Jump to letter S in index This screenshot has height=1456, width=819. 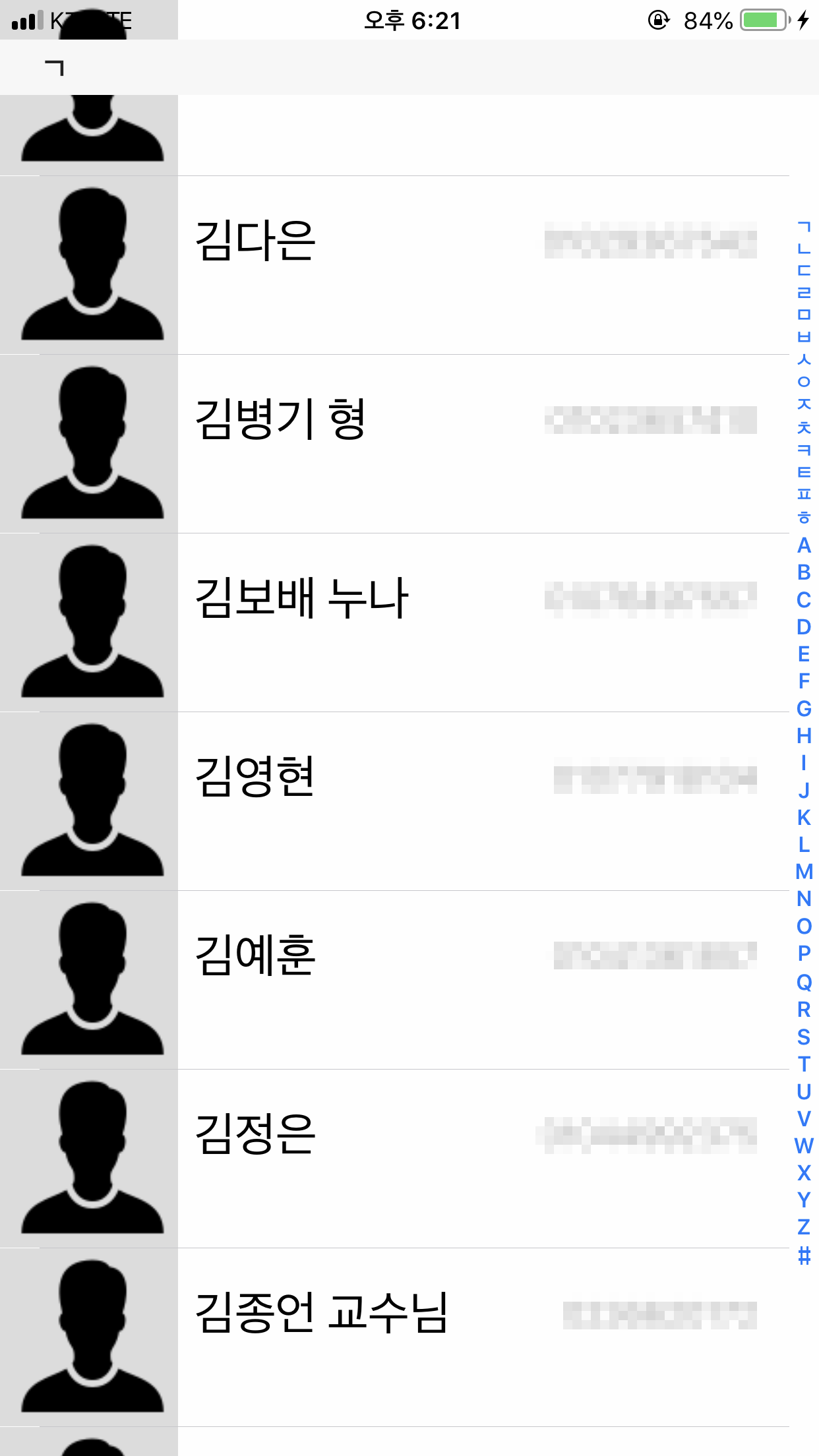tap(803, 1037)
